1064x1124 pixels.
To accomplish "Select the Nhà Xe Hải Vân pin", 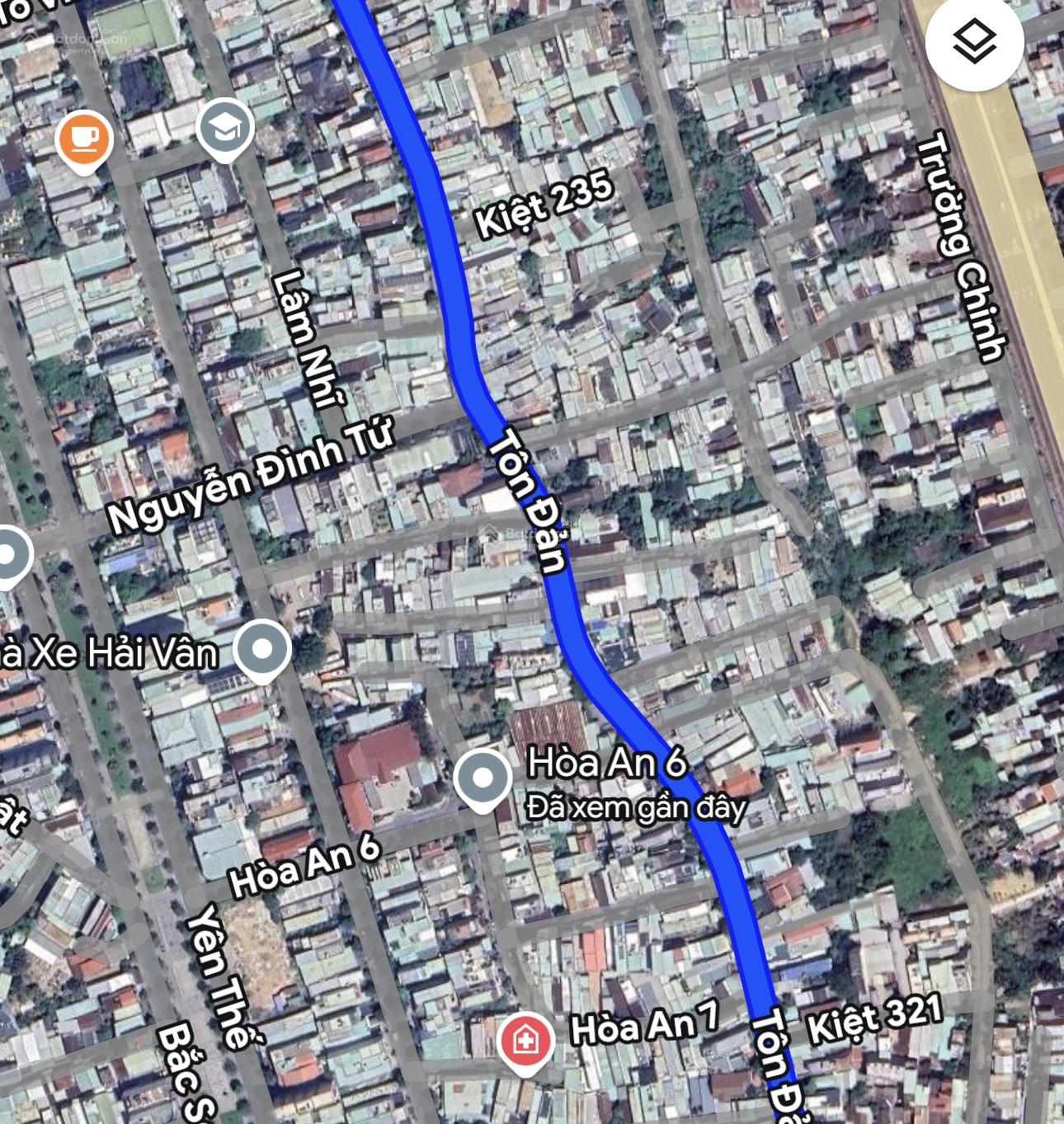I will point(261,650).
